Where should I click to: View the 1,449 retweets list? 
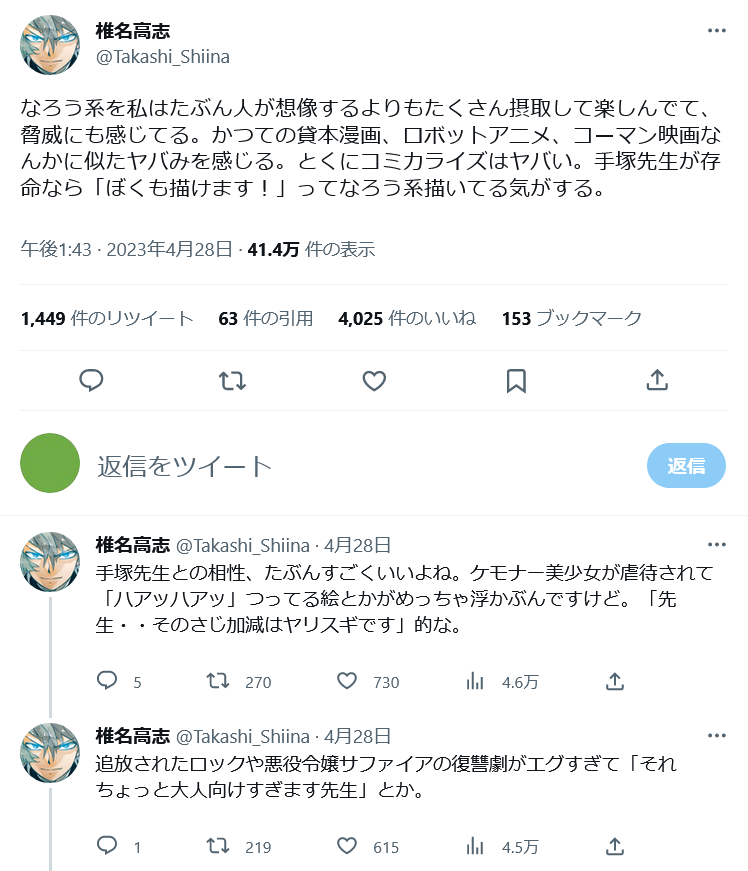coord(107,318)
